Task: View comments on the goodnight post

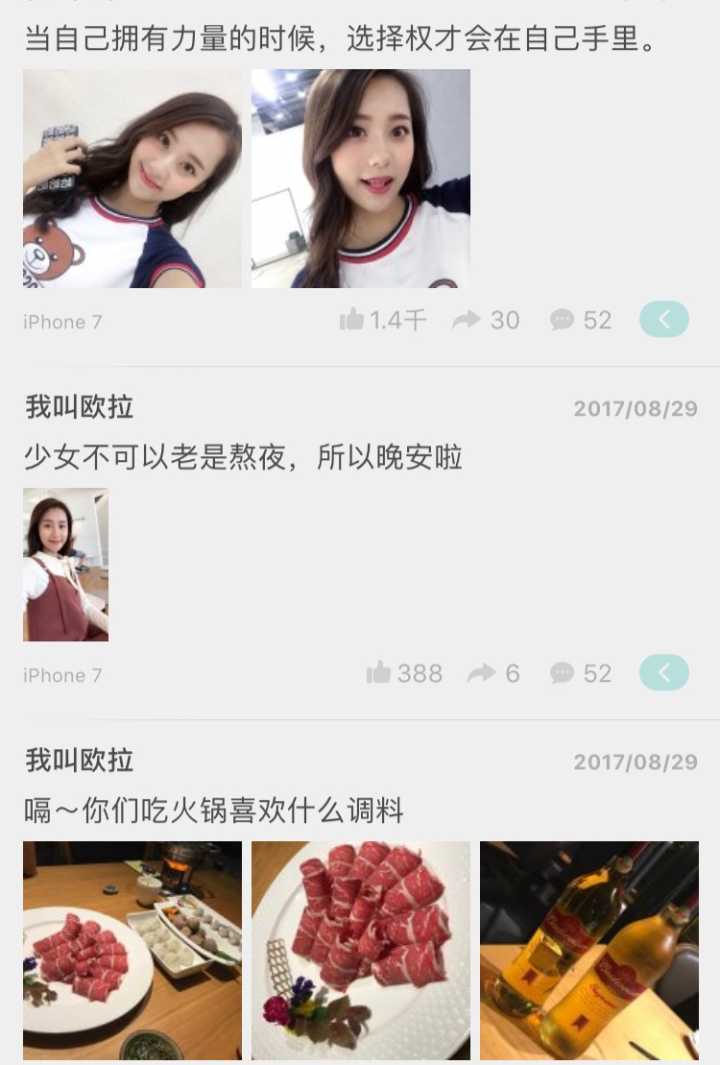Action: 565,673
